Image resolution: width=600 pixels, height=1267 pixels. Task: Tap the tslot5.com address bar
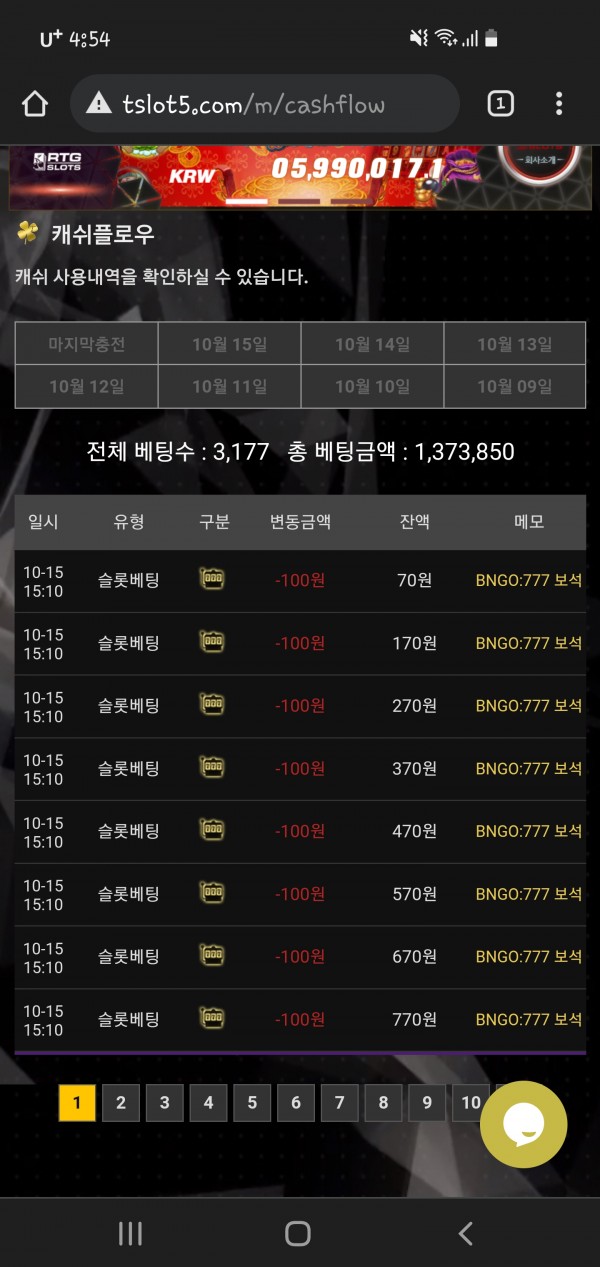pos(265,104)
